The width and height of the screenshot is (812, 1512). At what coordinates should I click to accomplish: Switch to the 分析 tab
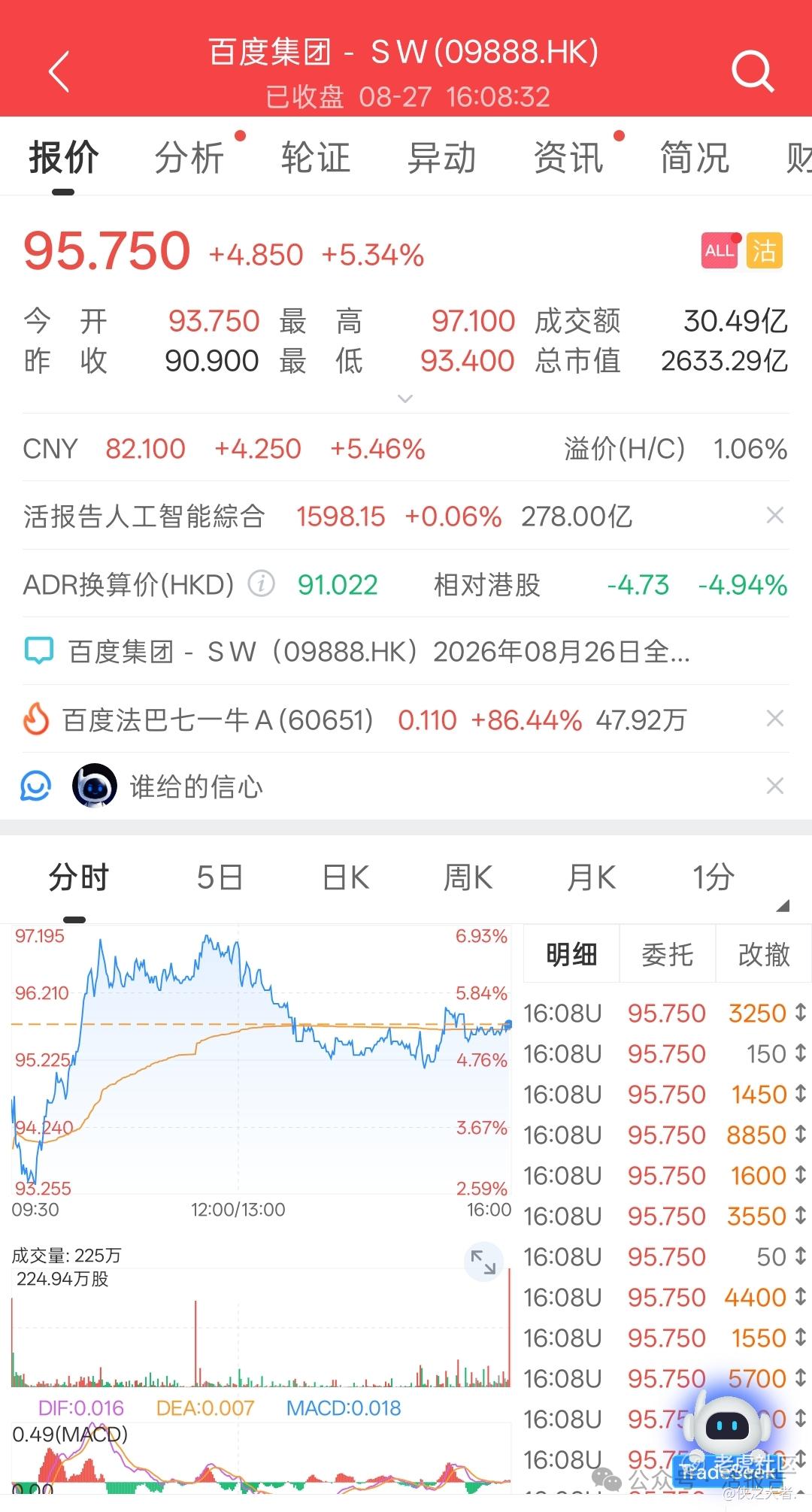[189, 158]
